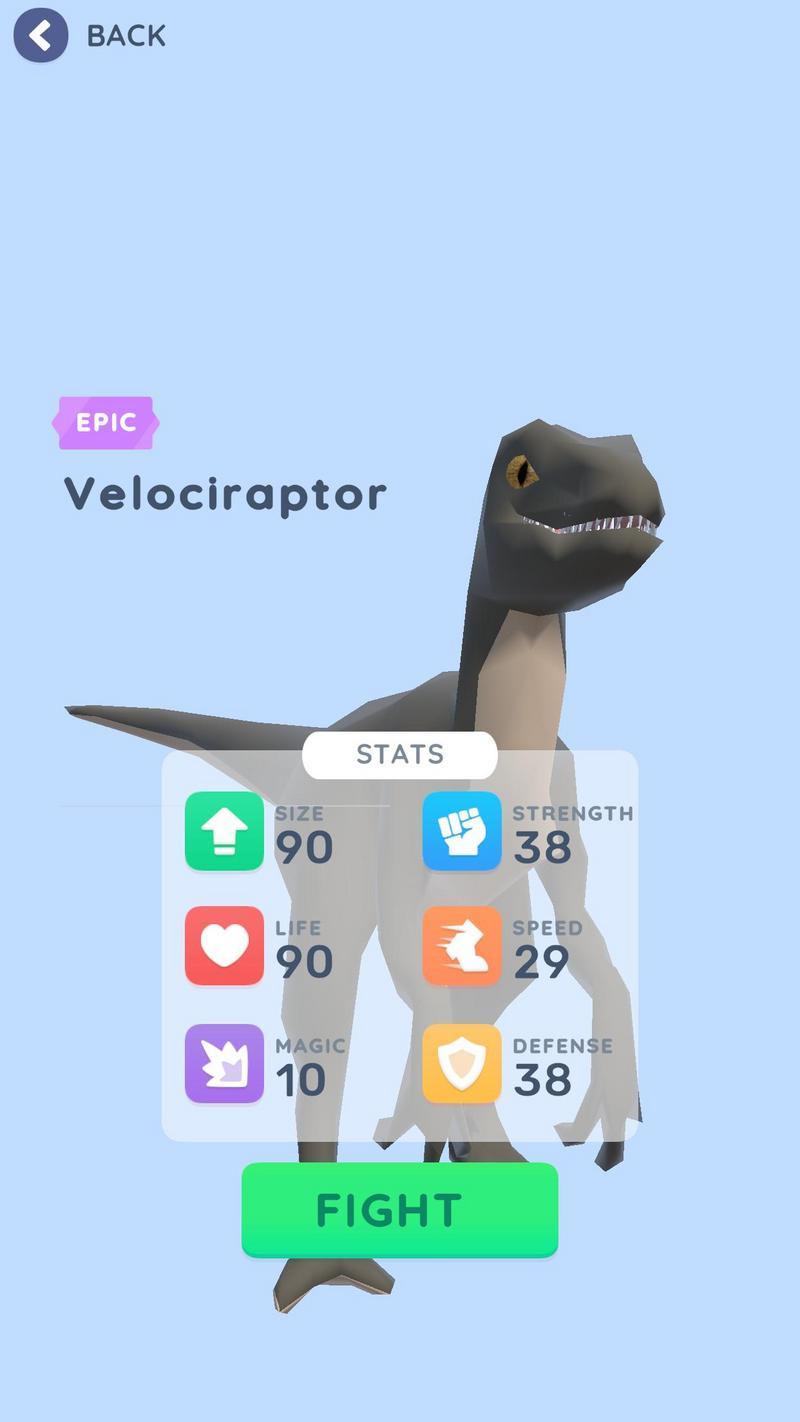
Task: Start the battle with the FIGHT button
Action: point(399,1209)
